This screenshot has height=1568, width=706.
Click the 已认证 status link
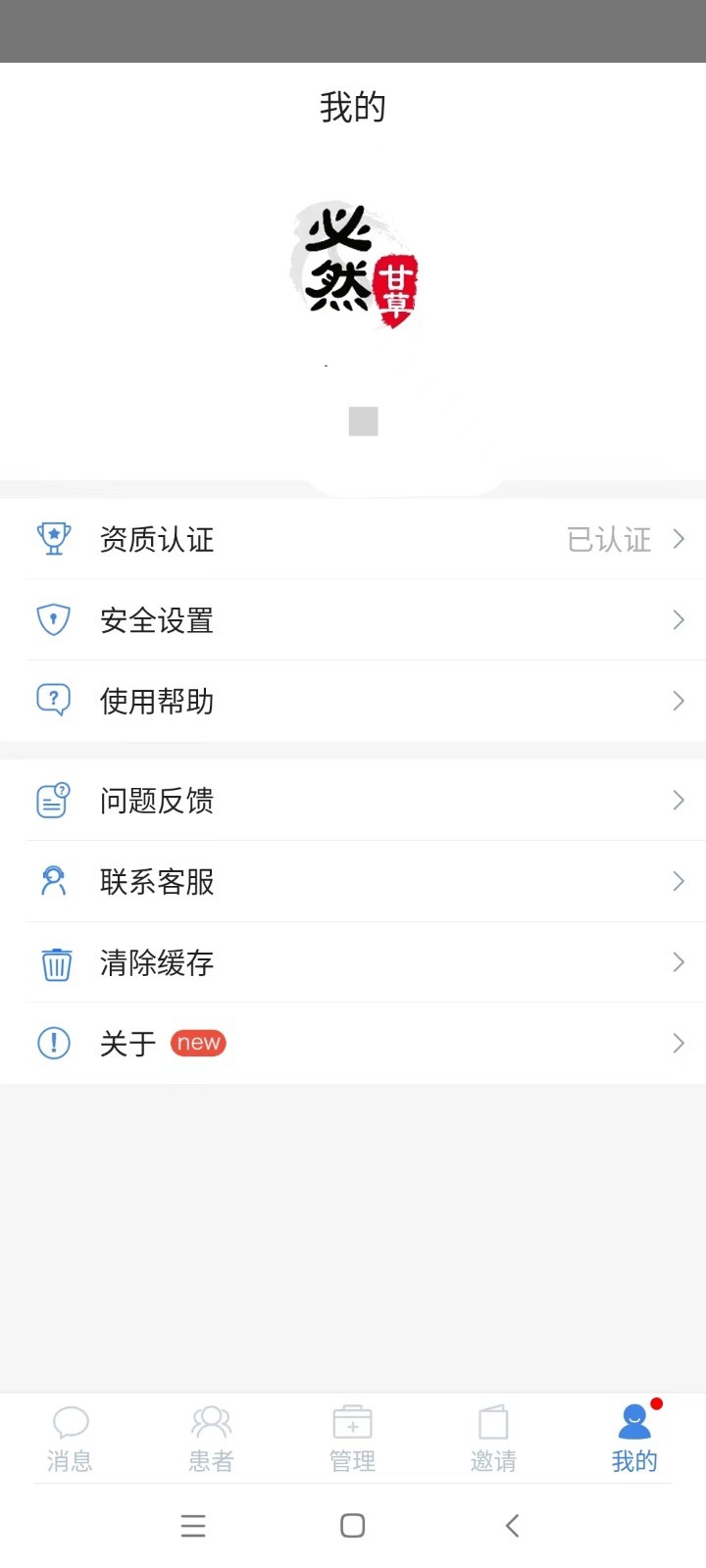(609, 539)
